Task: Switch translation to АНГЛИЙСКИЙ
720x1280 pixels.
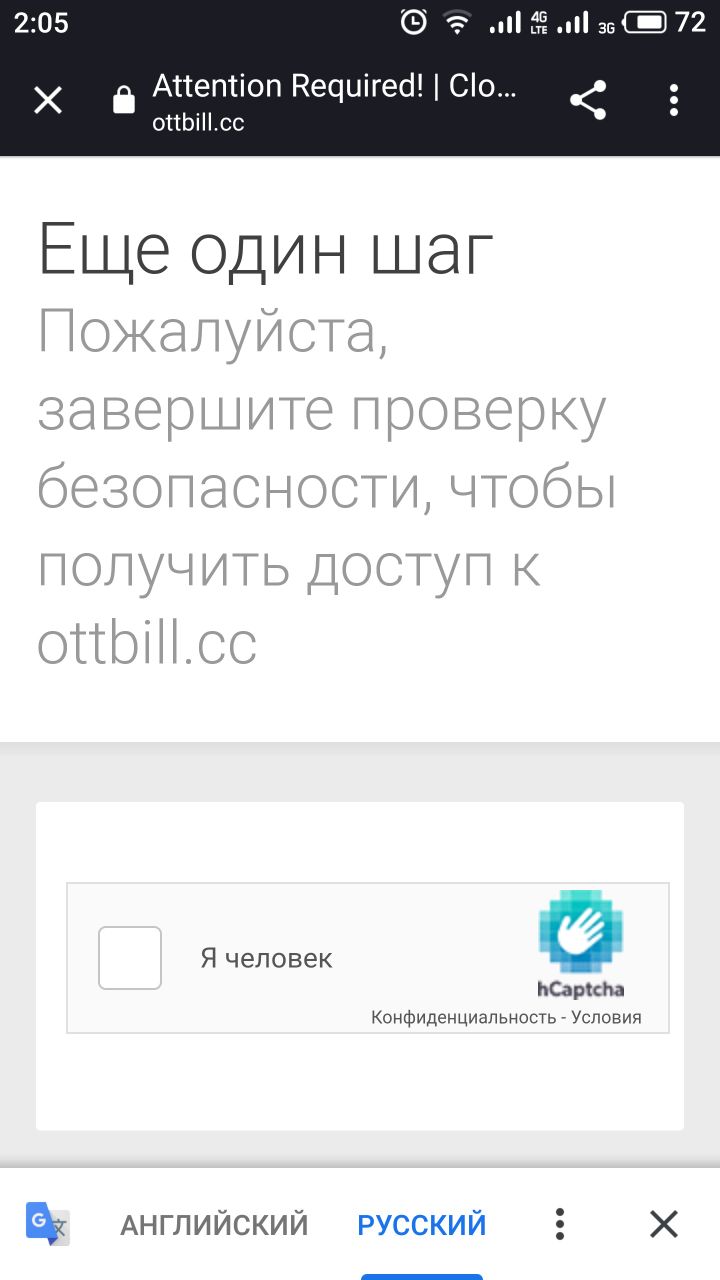Action: (214, 1224)
